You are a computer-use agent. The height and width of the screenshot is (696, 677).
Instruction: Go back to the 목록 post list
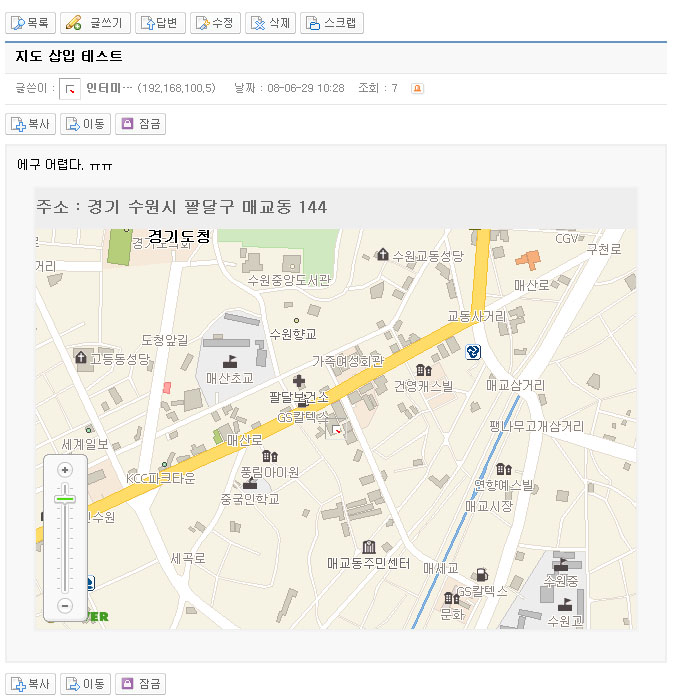point(31,22)
